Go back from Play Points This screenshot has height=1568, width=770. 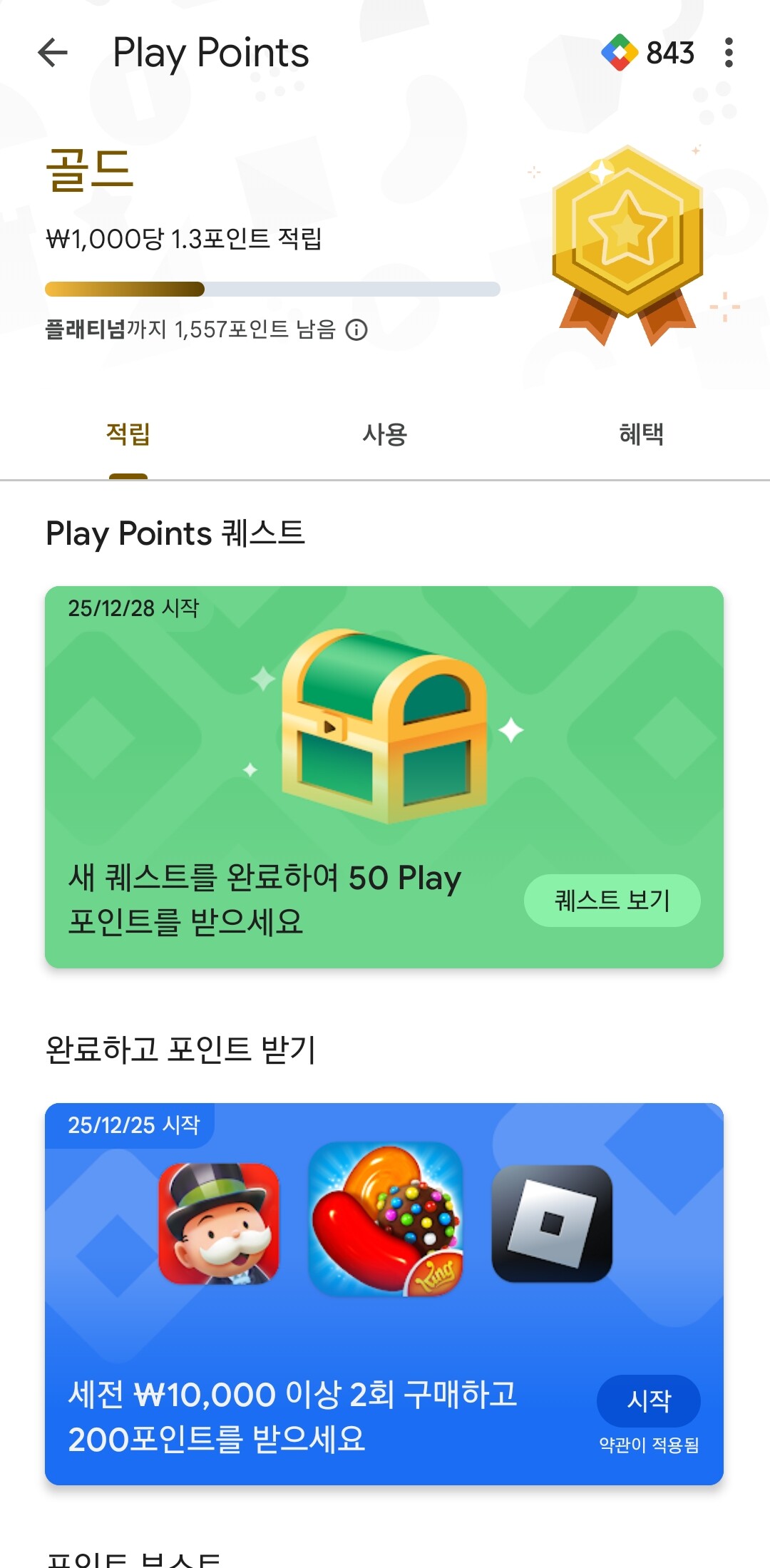[53, 53]
